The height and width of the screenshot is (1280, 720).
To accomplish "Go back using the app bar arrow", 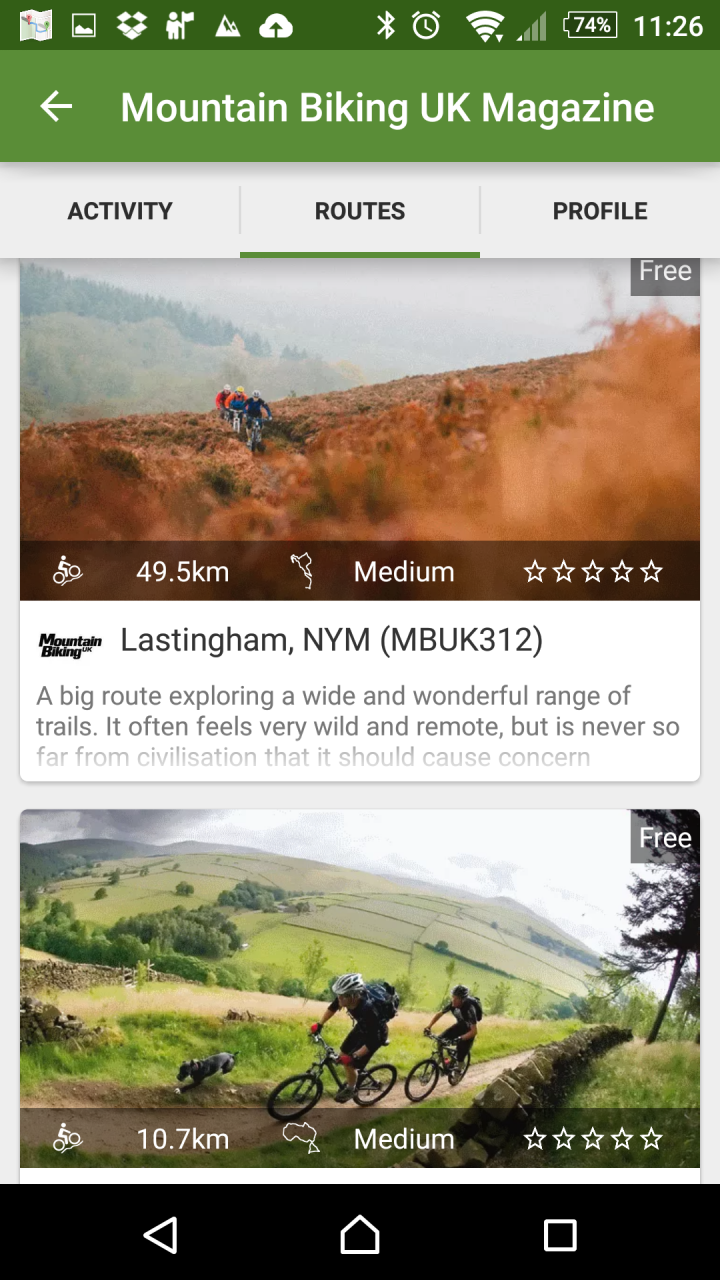I will 57,107.
